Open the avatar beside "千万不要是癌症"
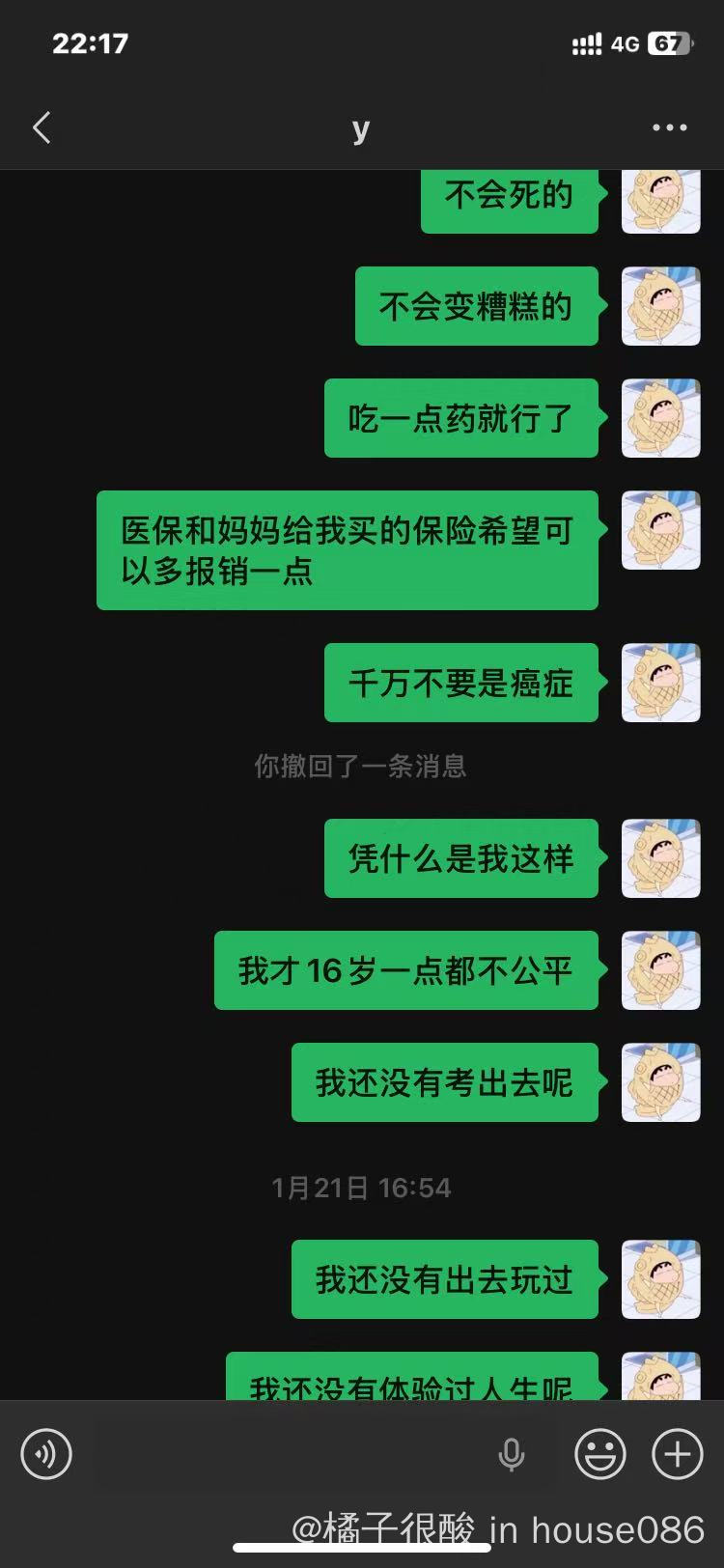Screen dimensions: 724x1568 (x=660, y=683)
